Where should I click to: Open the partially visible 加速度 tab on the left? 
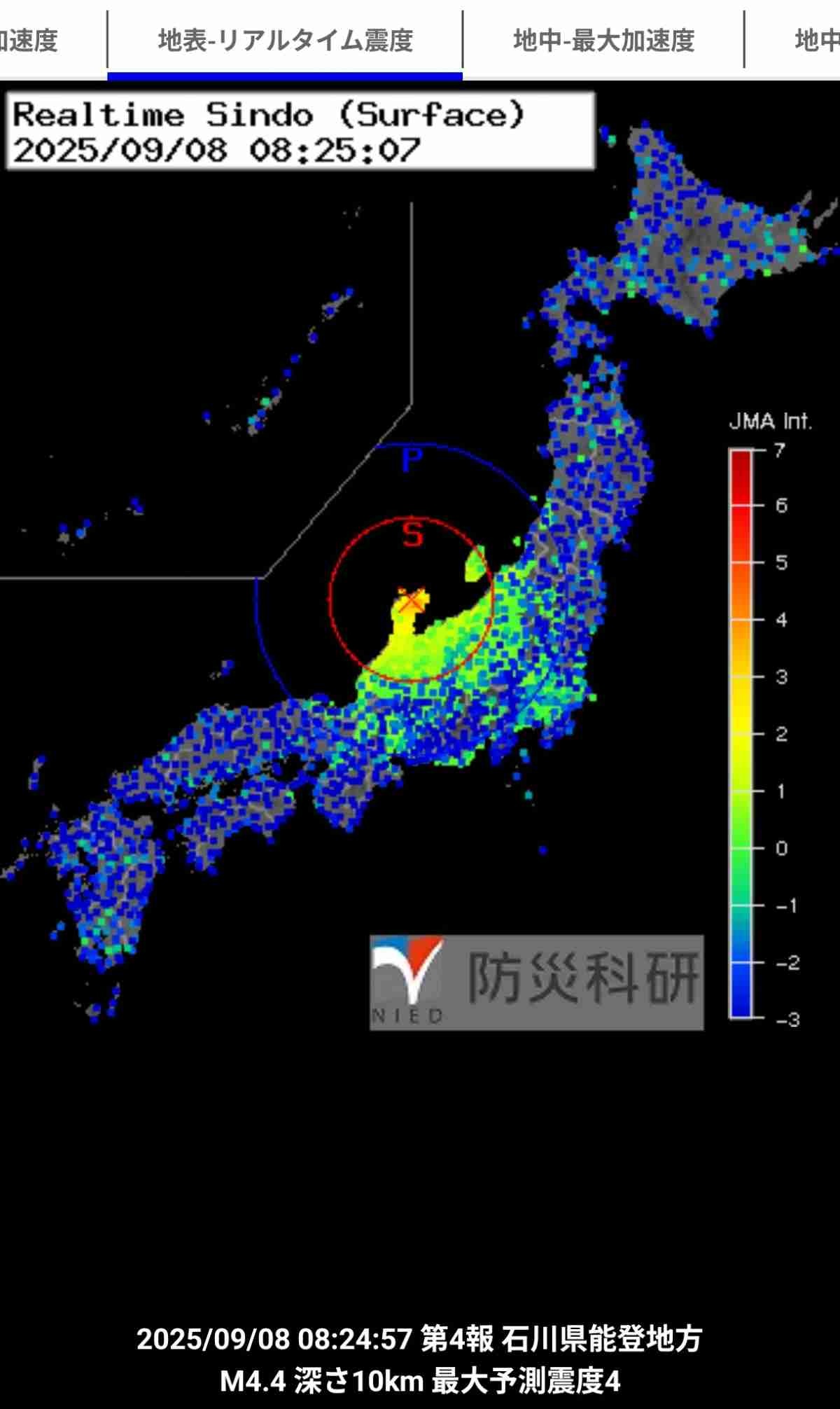[53, 41]
